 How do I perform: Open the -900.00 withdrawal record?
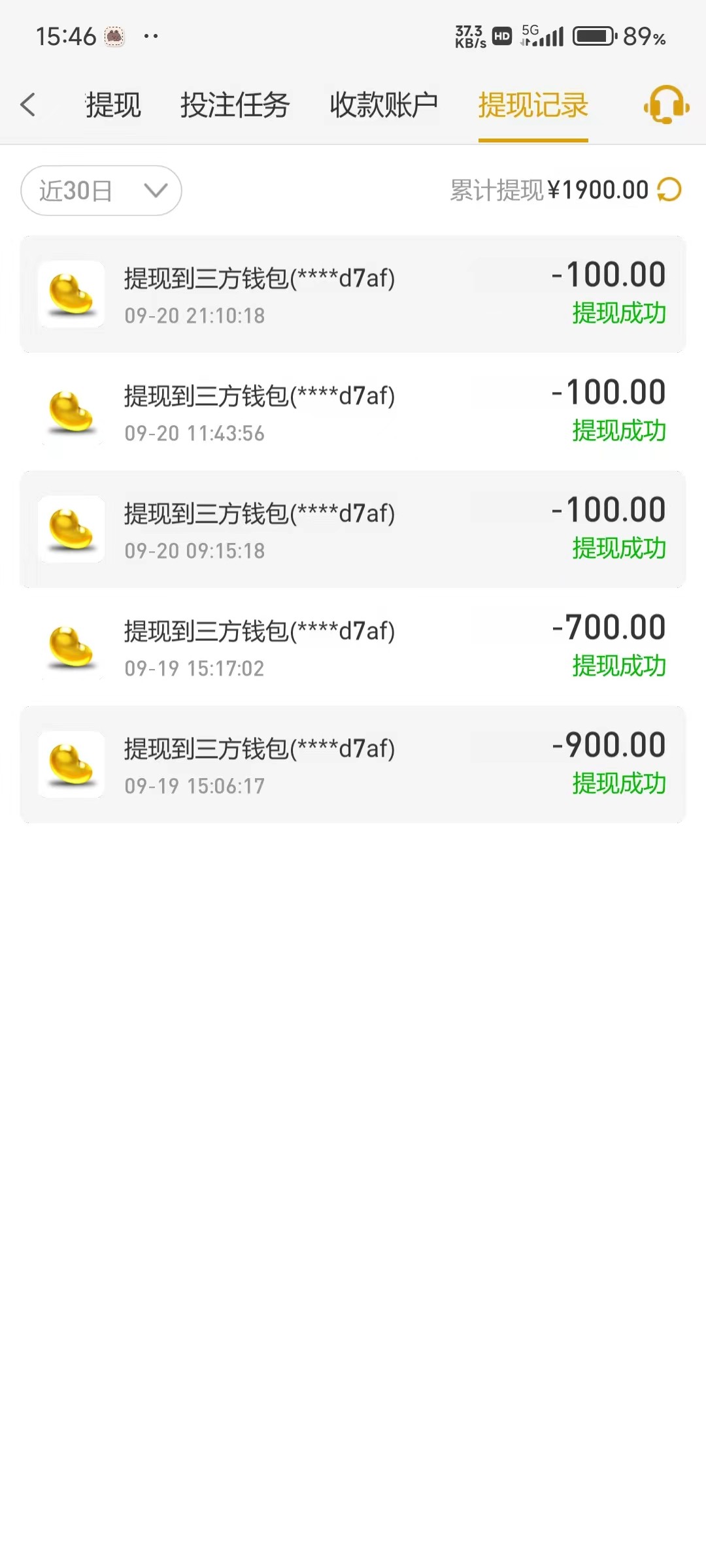(x=353, y=764)
